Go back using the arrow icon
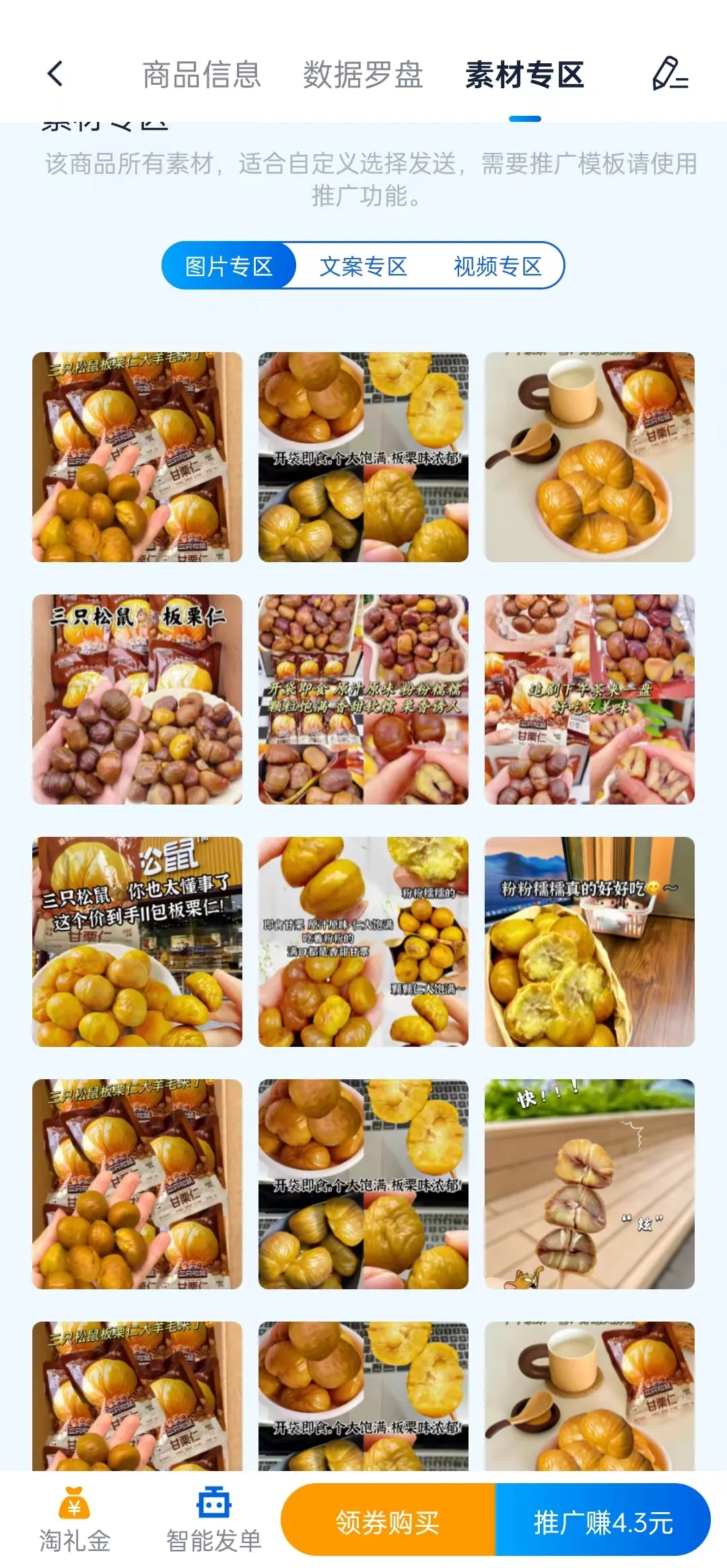The height and width of the screenshot is (1568, 727). click(x=56, y=74)
